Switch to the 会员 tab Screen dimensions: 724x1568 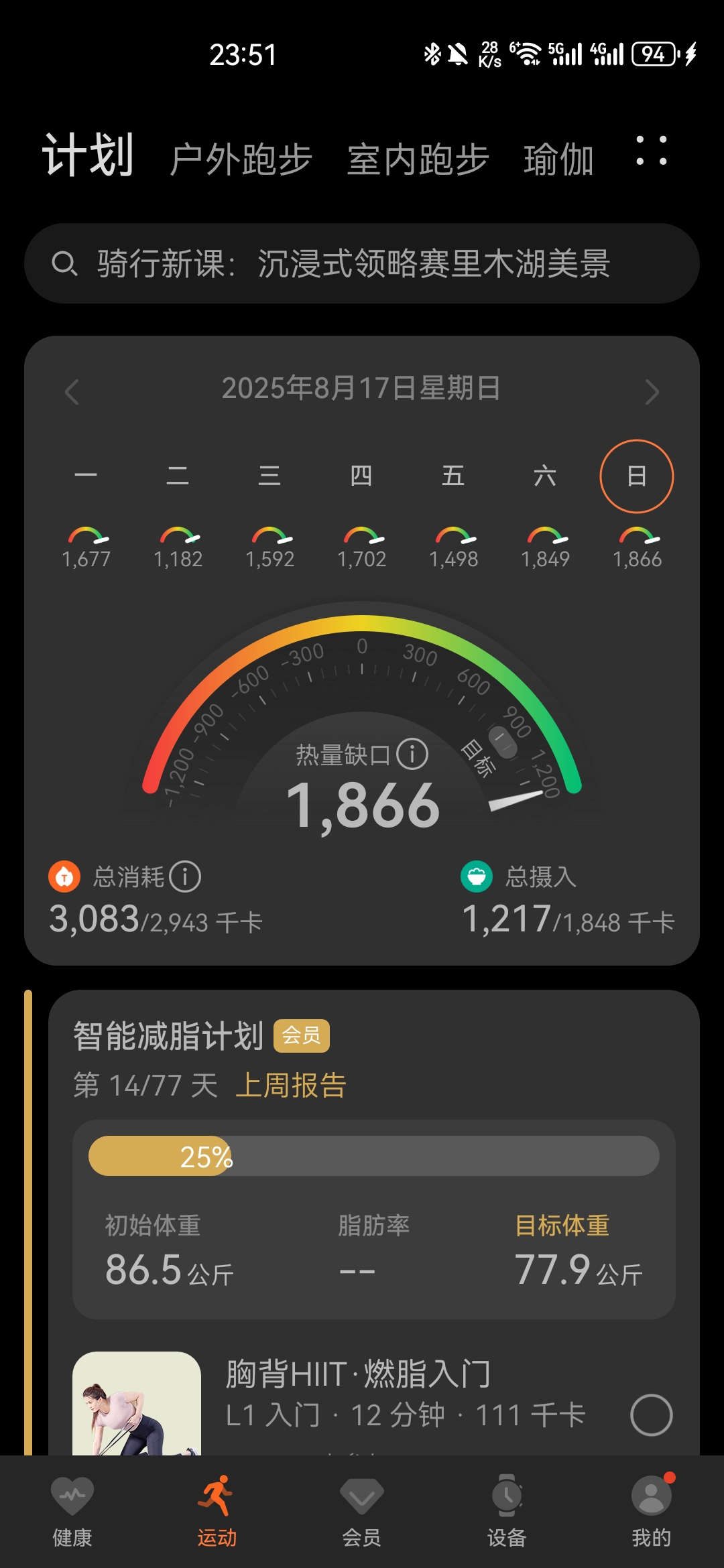[x=362, y=1512]
